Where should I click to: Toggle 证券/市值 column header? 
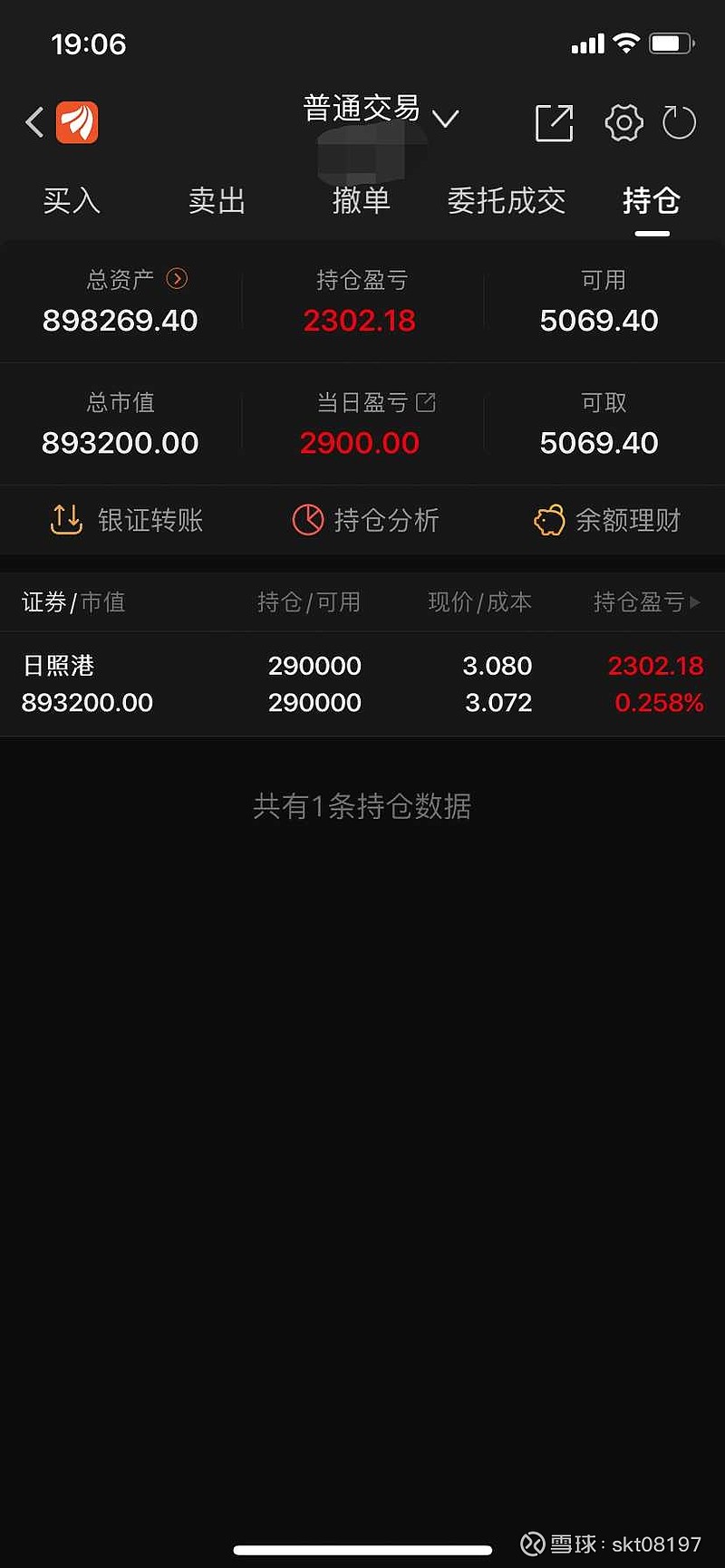(73, 602)
